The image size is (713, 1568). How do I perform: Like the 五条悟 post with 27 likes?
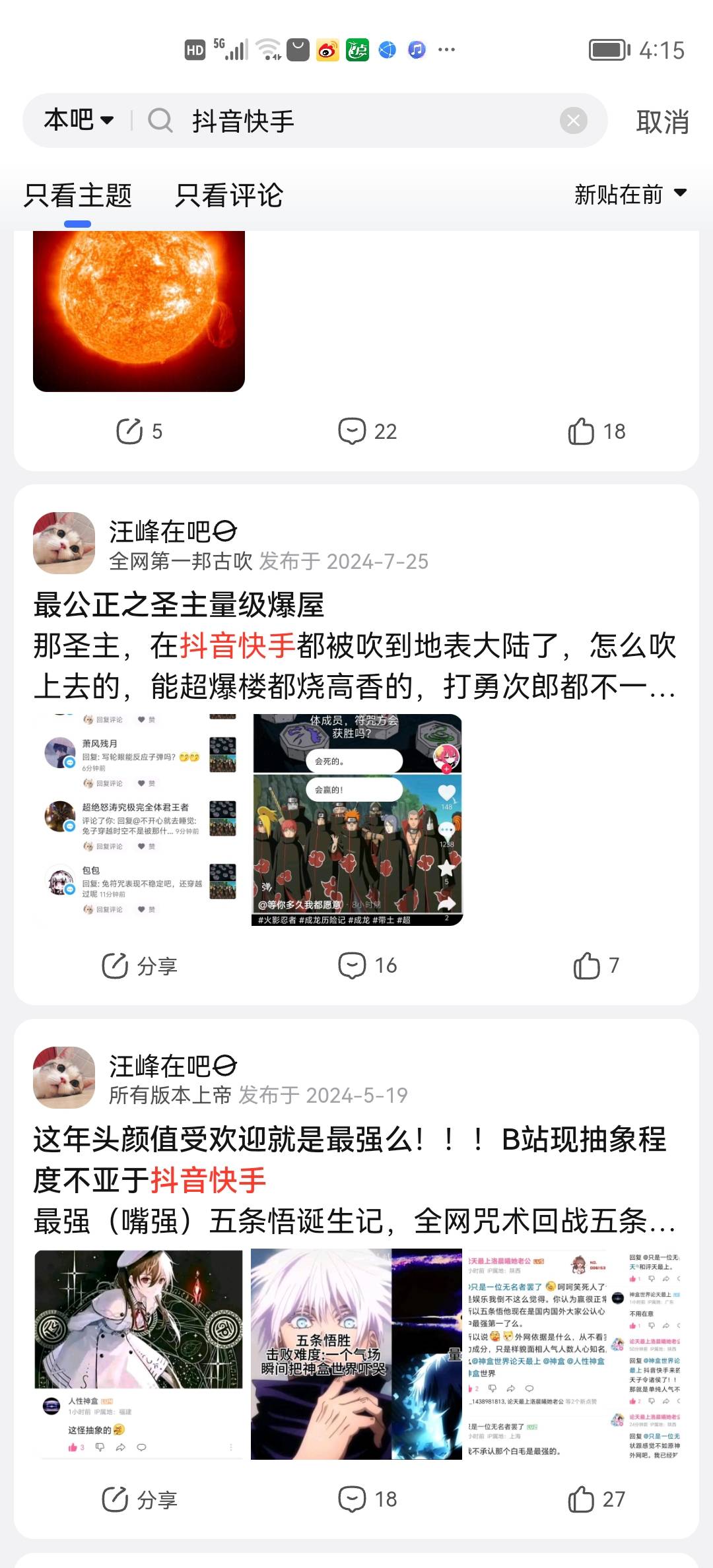[596, 1499]
